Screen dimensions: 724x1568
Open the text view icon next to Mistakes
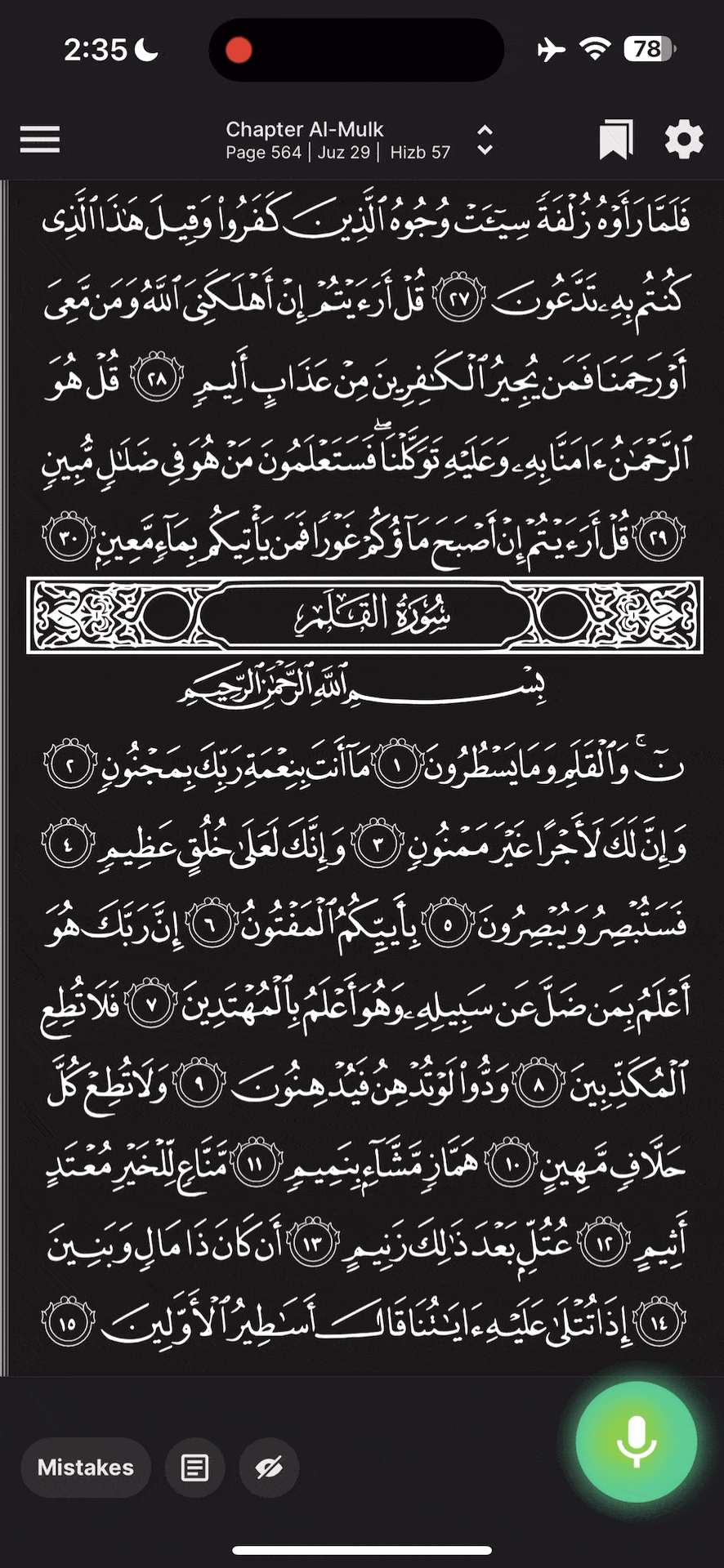click(x=194, y=1468)
